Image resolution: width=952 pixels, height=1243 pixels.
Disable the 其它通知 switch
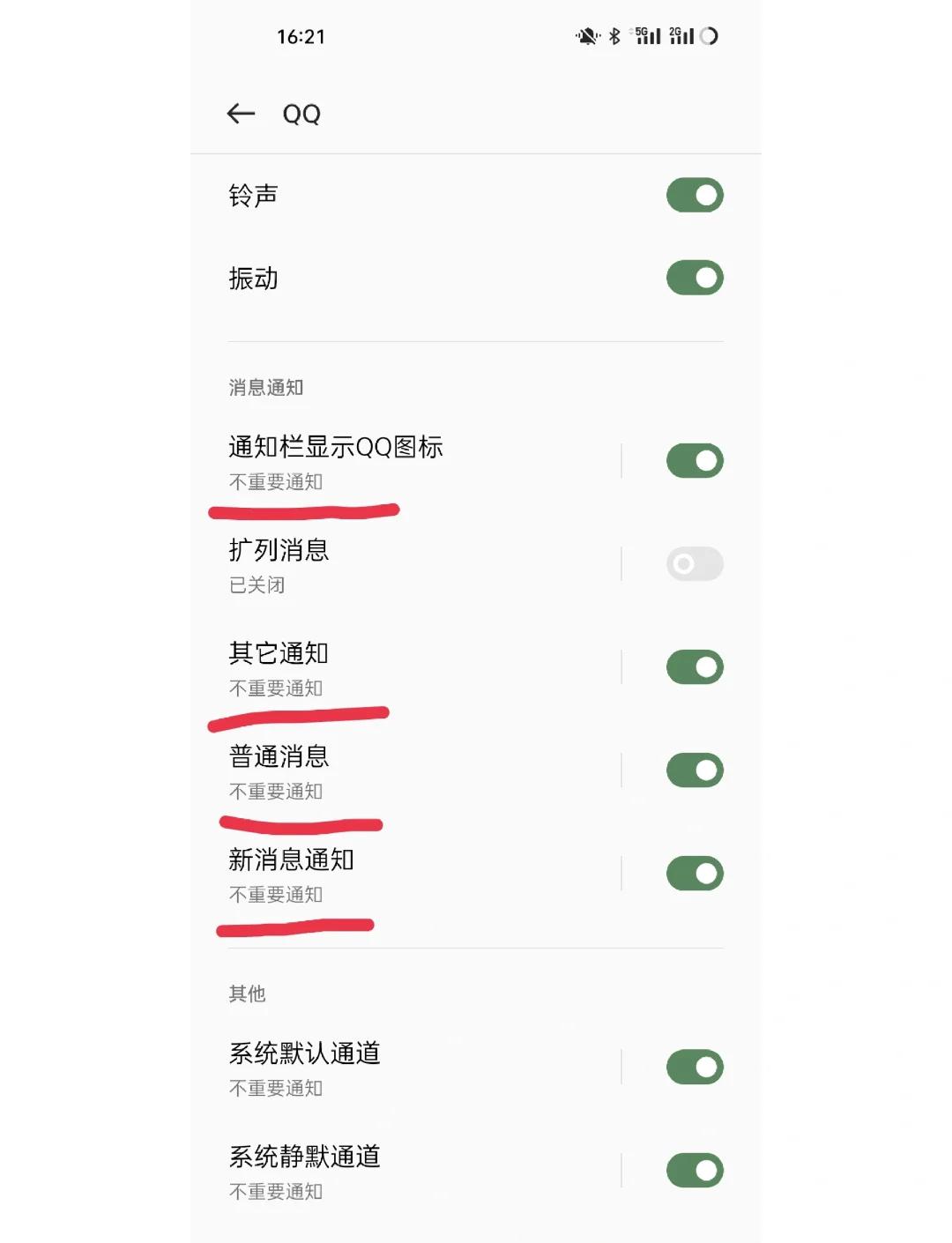[694, 666]
